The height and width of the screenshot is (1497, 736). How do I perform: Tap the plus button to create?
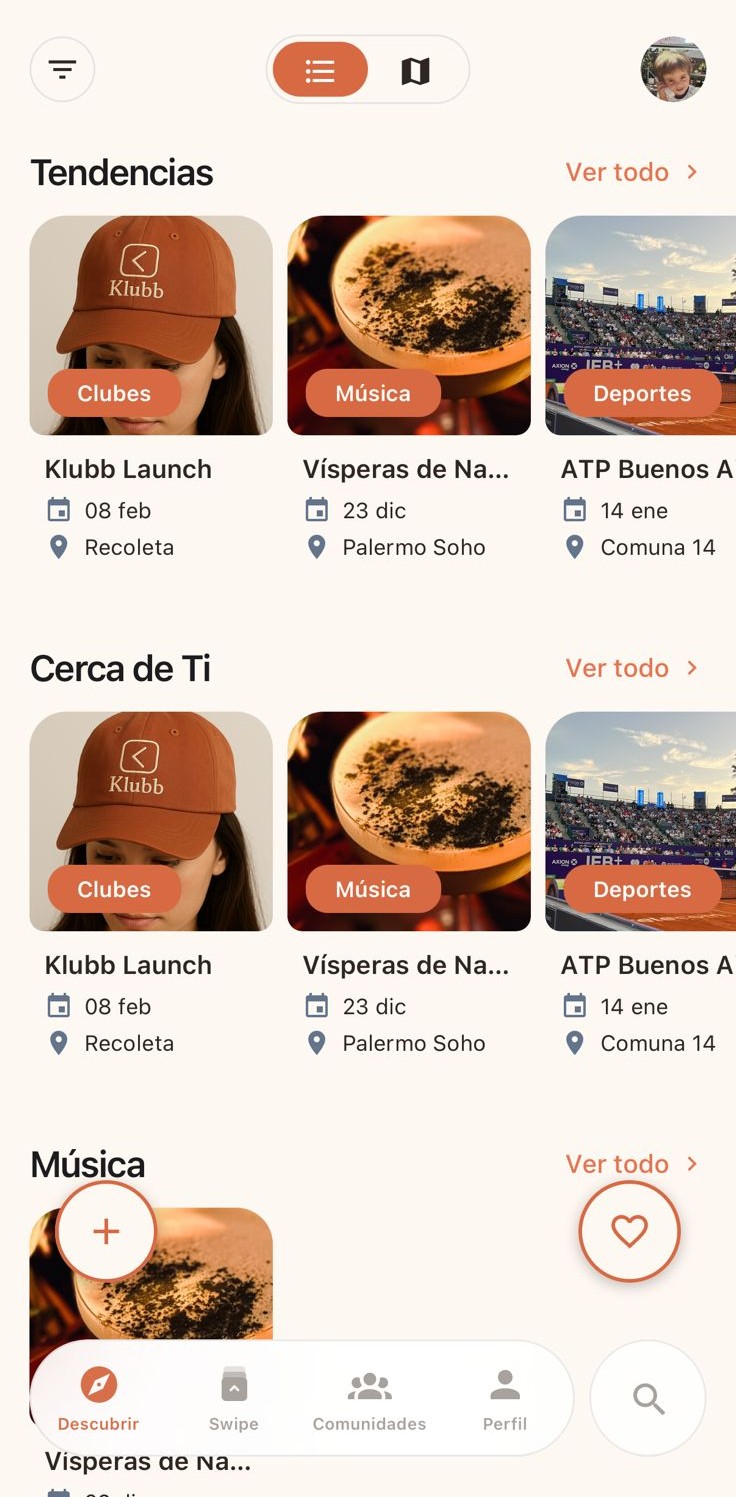tap(106, 1231)
